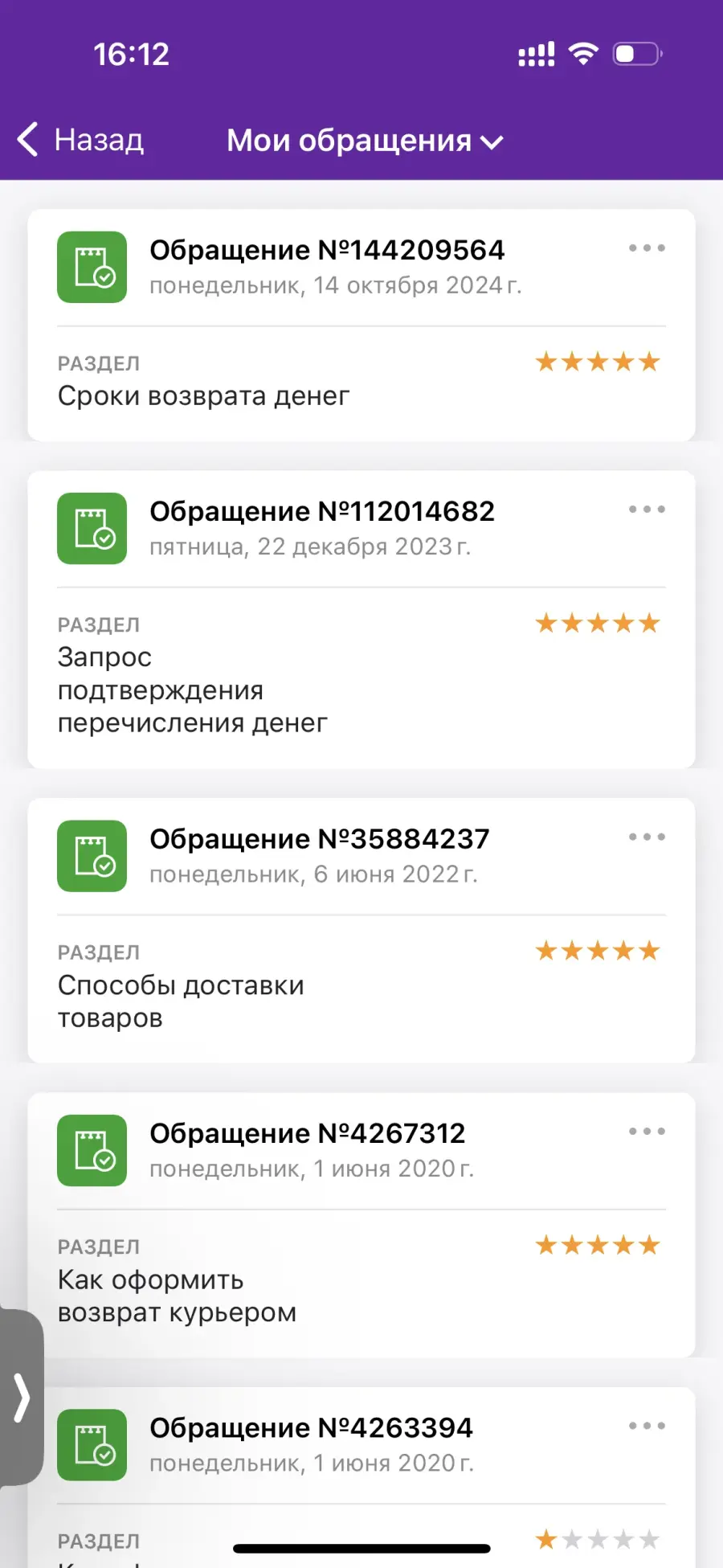Open options for Обращение №4267312
This screenshot has width=723, height=1568.
[647, 1132]
